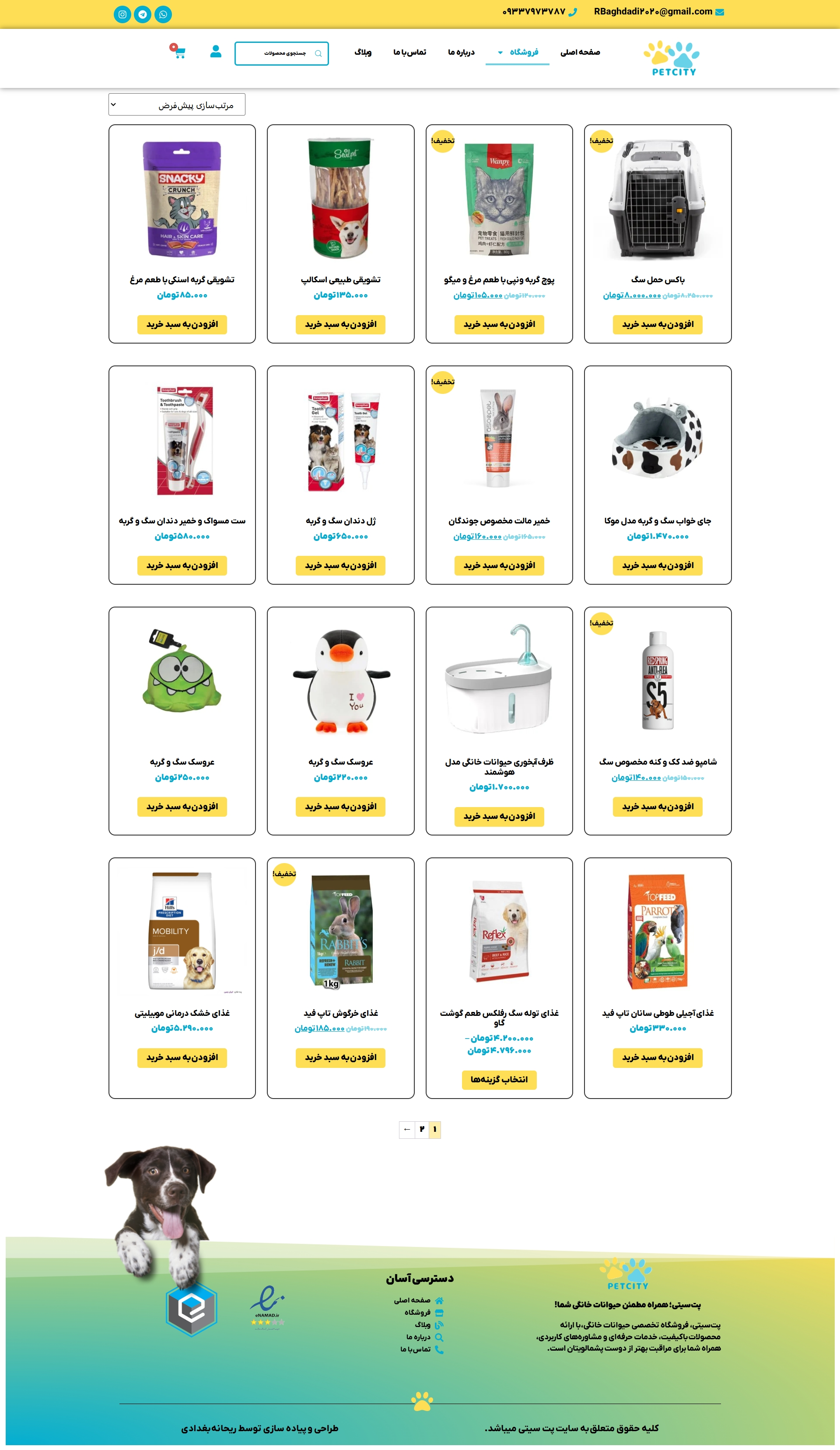Add ژل دندان سگ و گربه to cart

(341, 565)
